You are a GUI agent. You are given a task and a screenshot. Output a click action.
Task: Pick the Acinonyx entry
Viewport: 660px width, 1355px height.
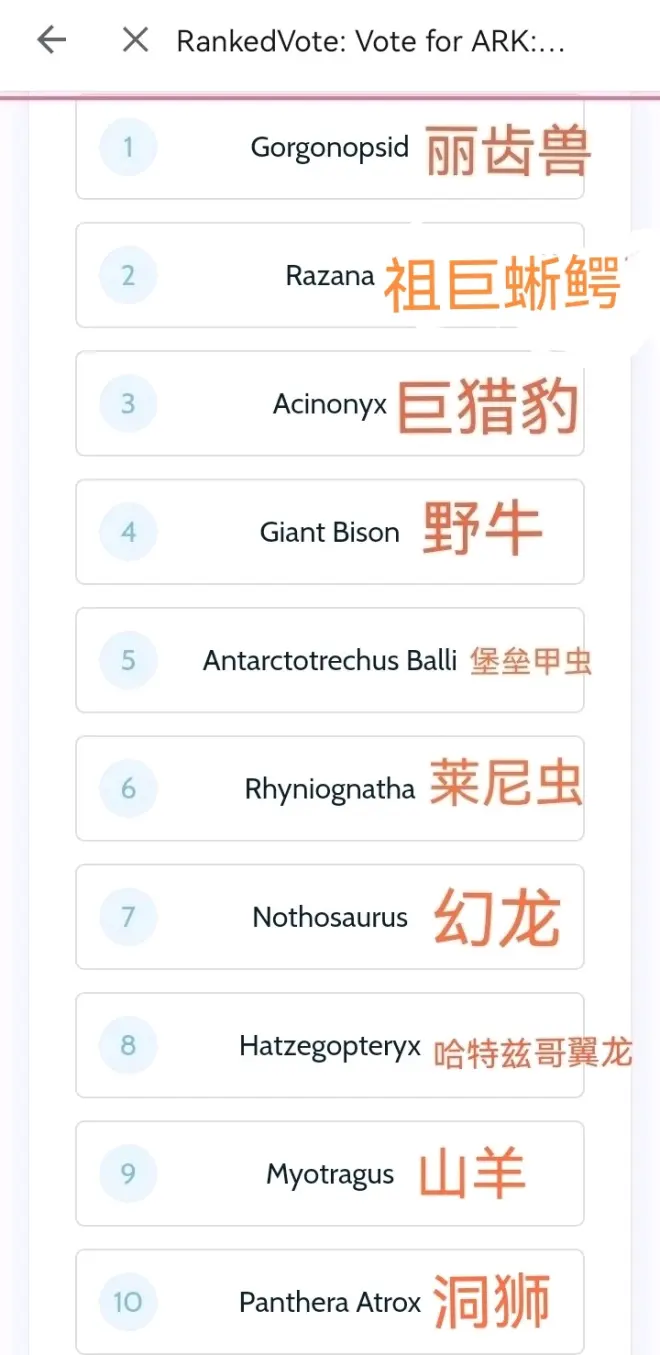pos(329,404)
